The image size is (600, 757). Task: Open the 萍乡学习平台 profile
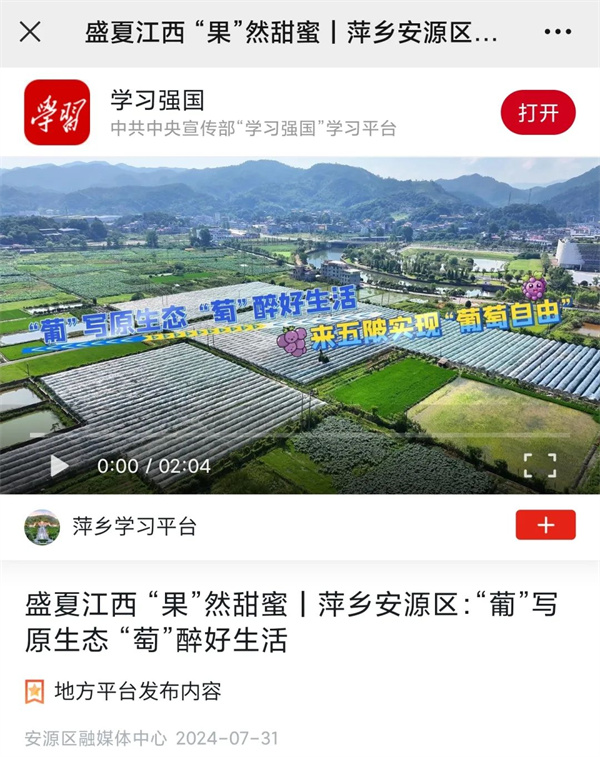click(x=134, y=526)
